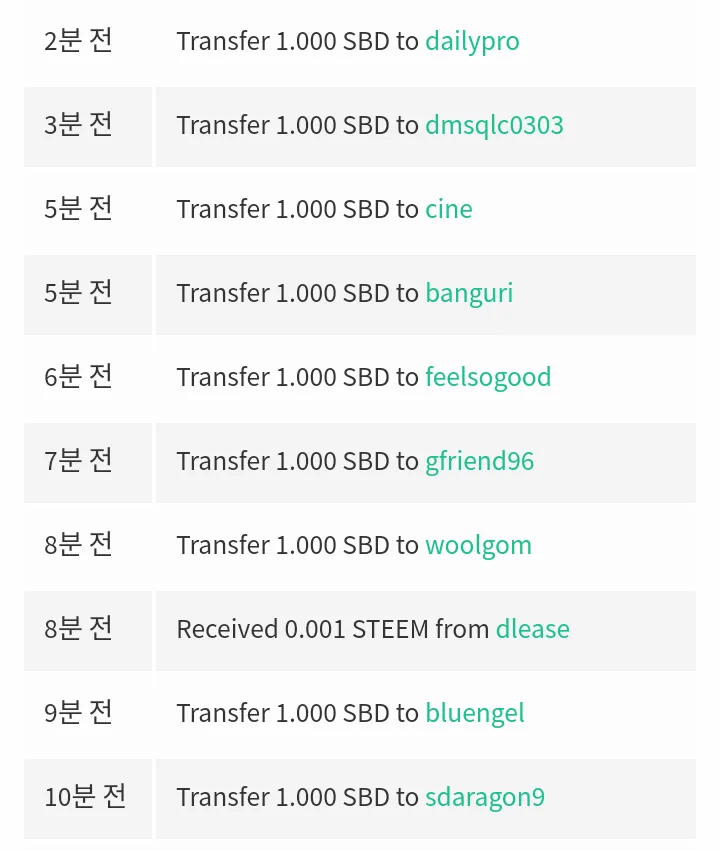View the dlease account link
This screenshot has width=720, height=851.
pyautogui.click(x=532, y=630)
